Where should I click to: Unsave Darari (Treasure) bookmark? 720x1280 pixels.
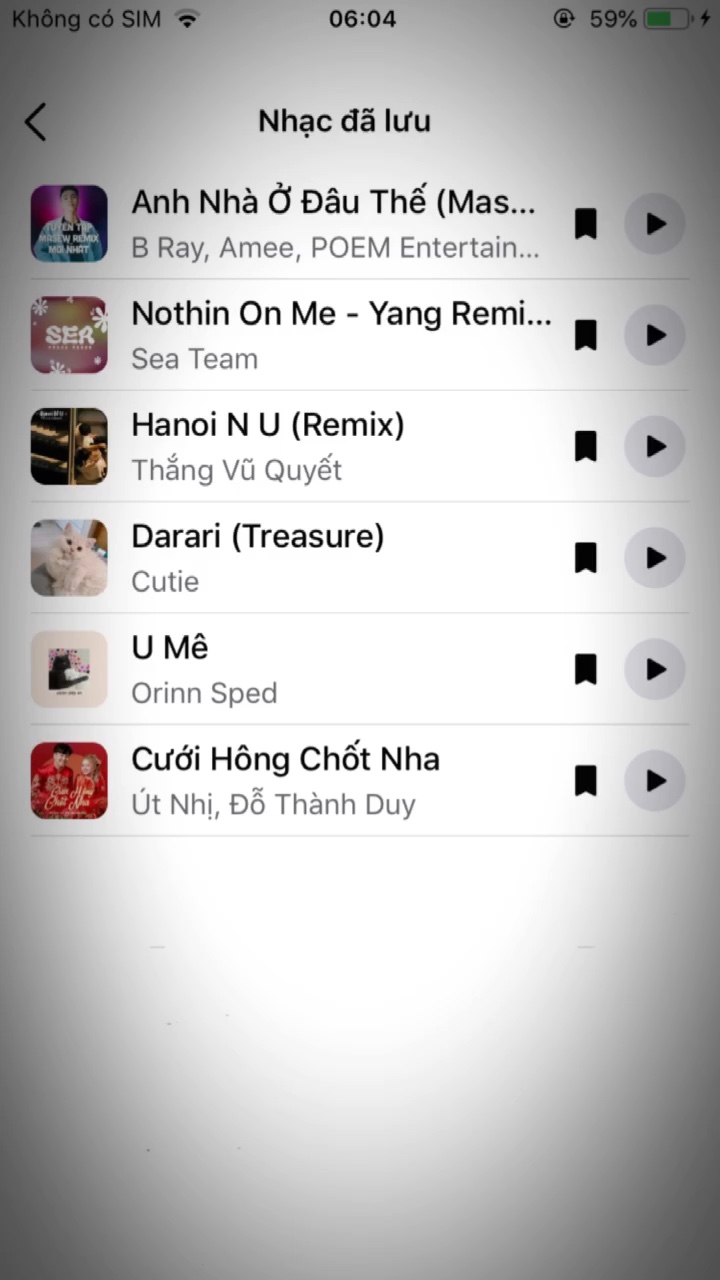click(586, 558)
